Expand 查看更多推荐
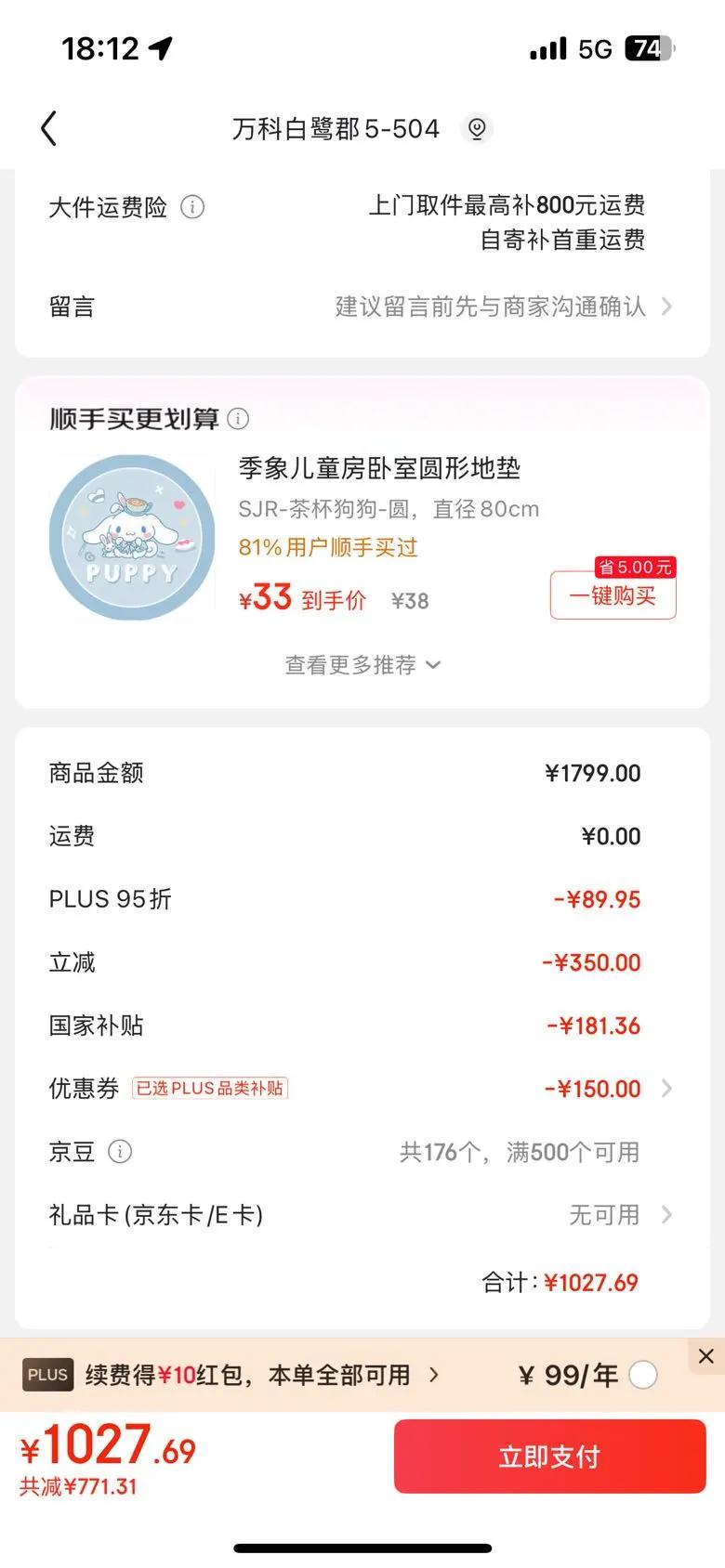This screenshot has height=1568, width=725. [x=362, y=665]
